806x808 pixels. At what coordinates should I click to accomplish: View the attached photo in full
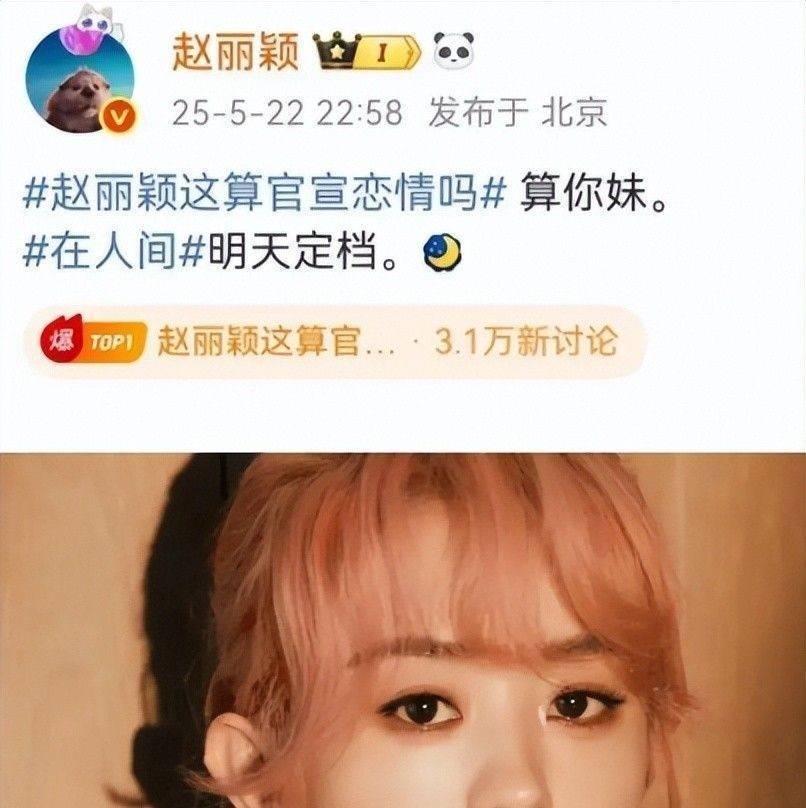[403, 630]
